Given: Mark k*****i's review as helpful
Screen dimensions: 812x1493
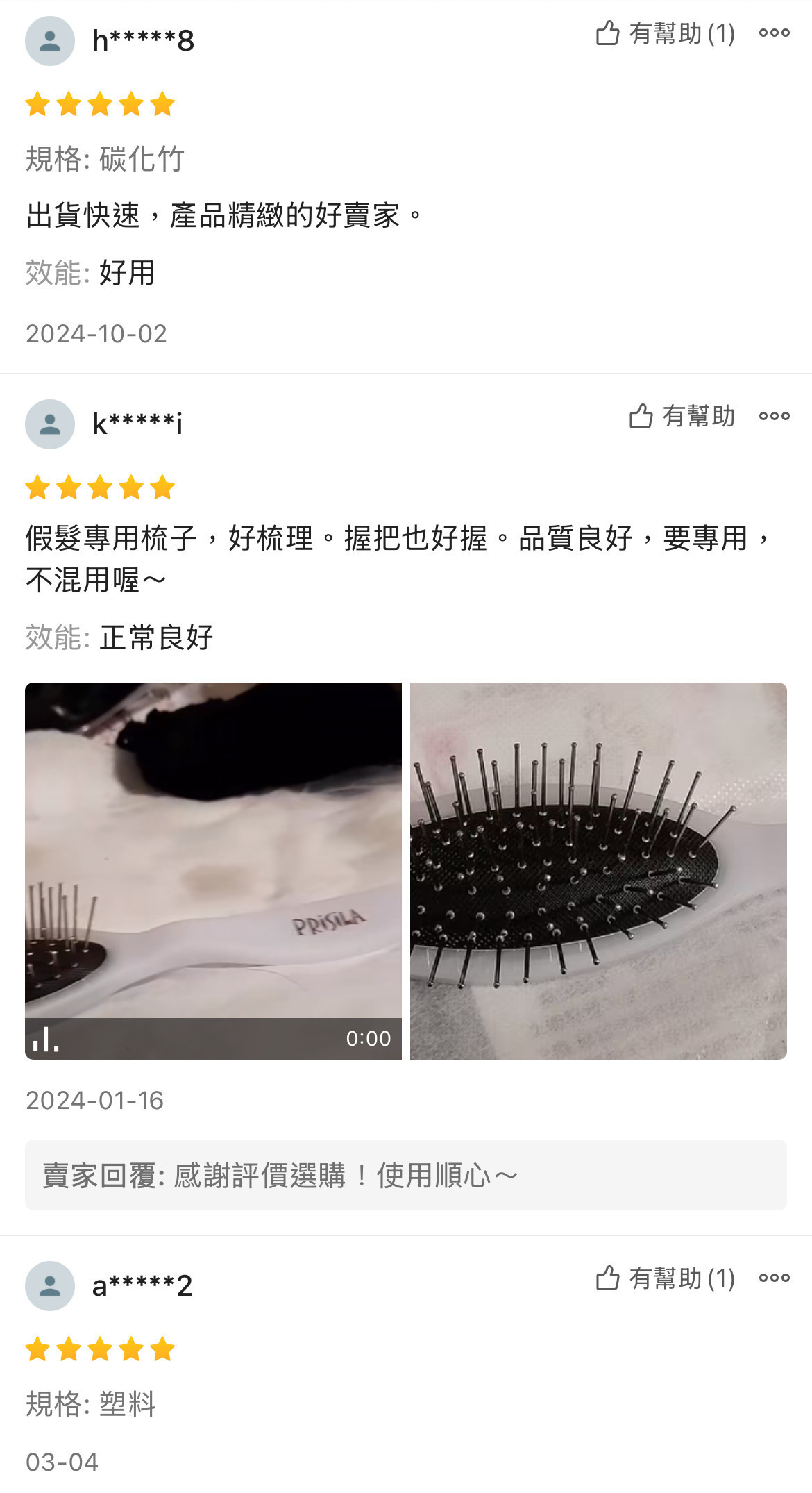Looking at the screenshot, I should [681, 417].
